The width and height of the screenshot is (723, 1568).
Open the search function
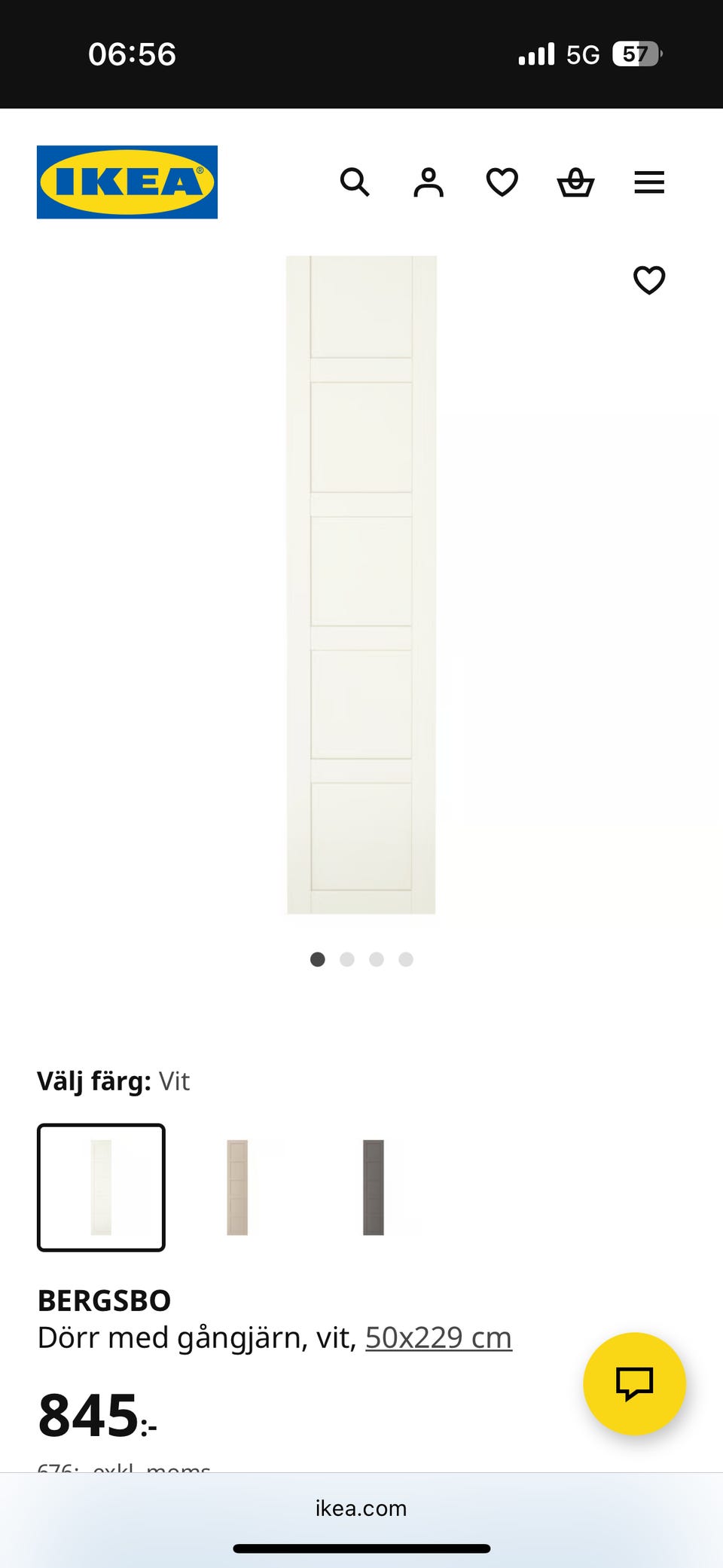pyautogui.click(x=355, y=182)
